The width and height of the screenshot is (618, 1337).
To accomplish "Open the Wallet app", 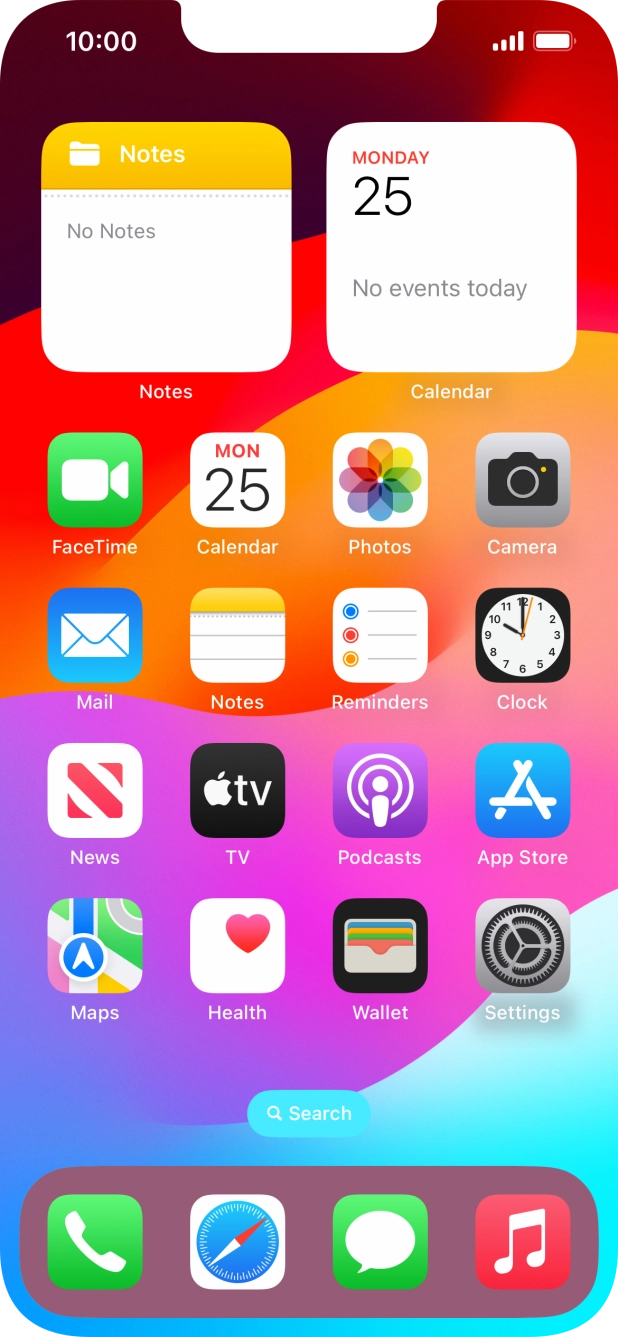I will [x=380, y=945].
